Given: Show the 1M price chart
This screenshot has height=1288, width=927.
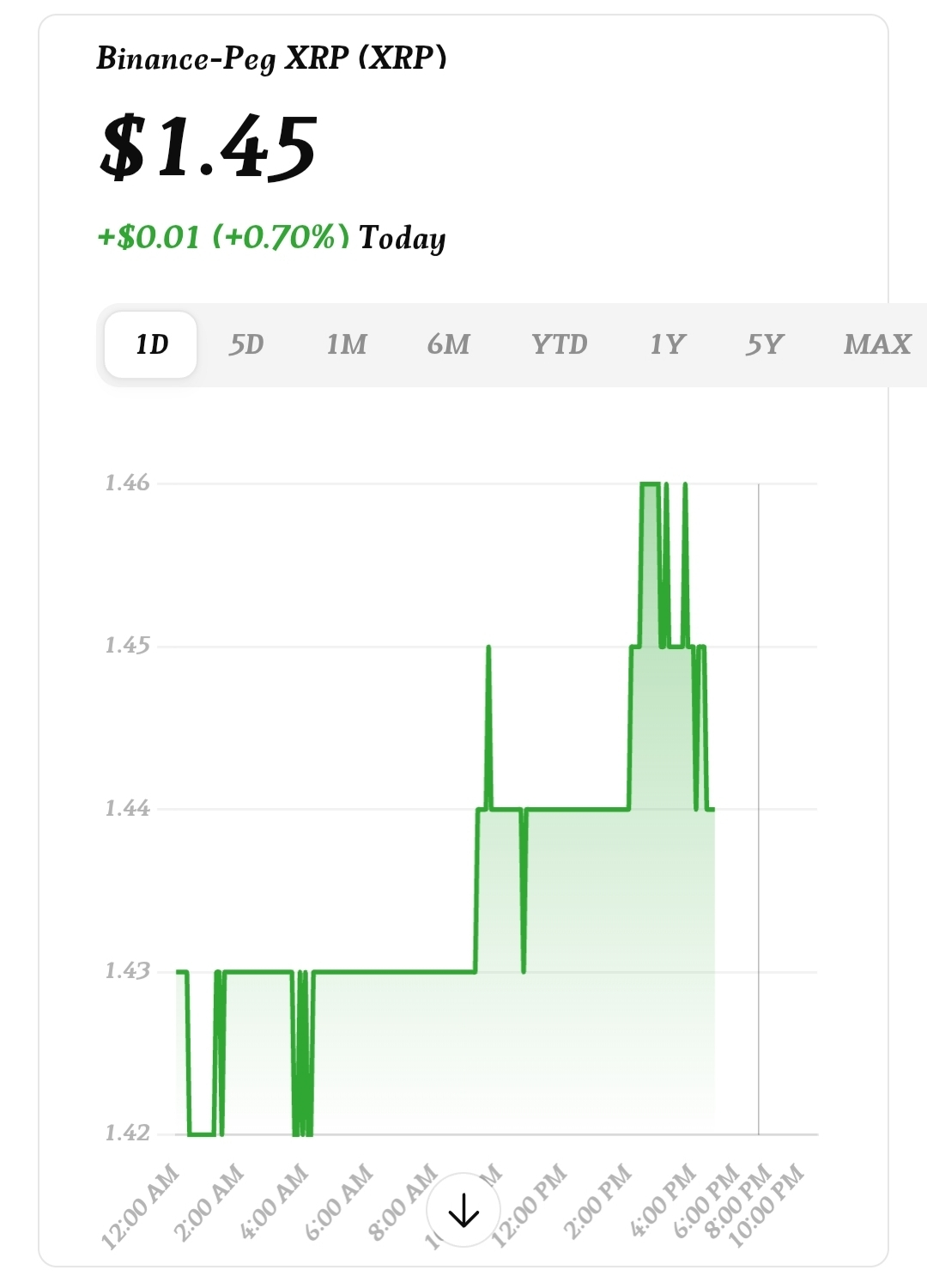Looking at the screenshot, I should point(347,344).
